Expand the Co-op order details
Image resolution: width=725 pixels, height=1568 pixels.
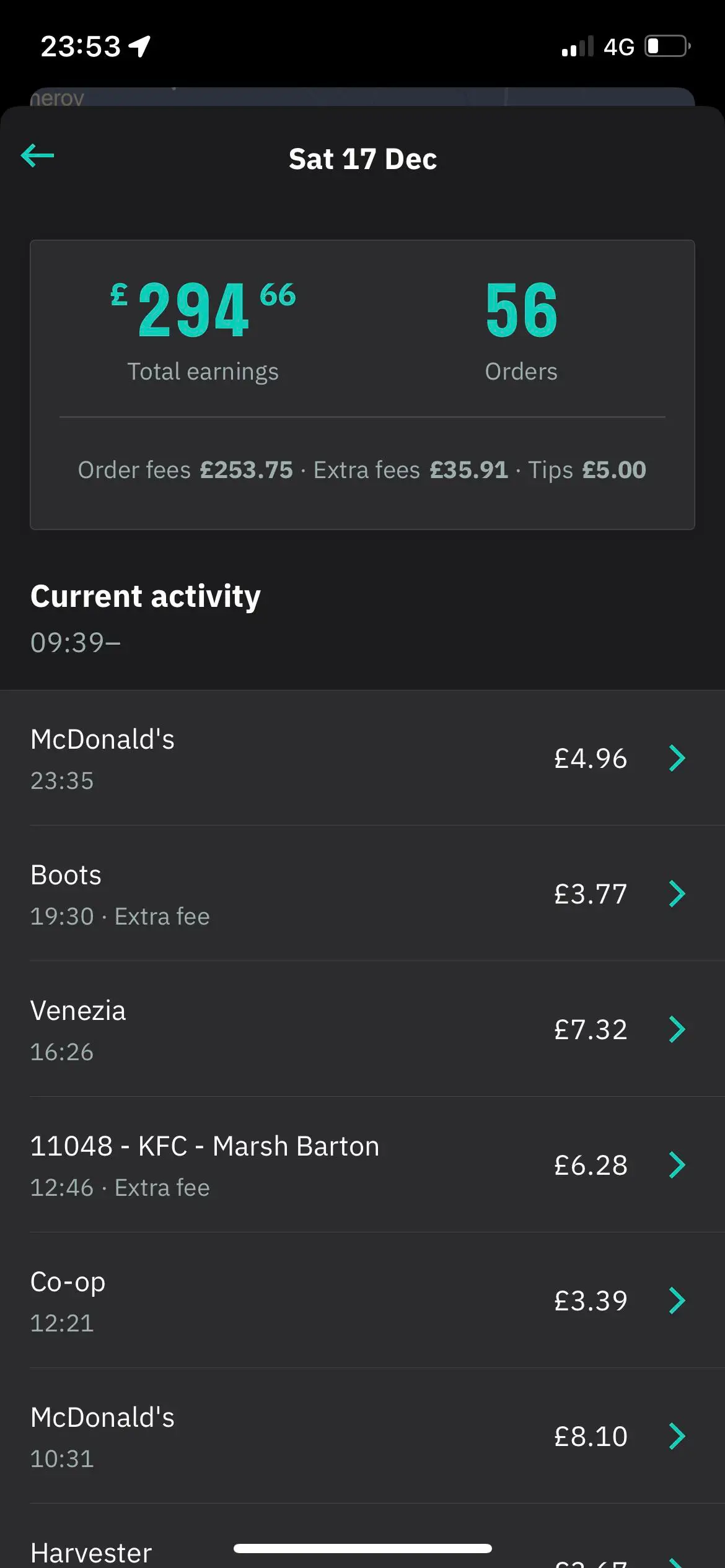coord(362,1300)
